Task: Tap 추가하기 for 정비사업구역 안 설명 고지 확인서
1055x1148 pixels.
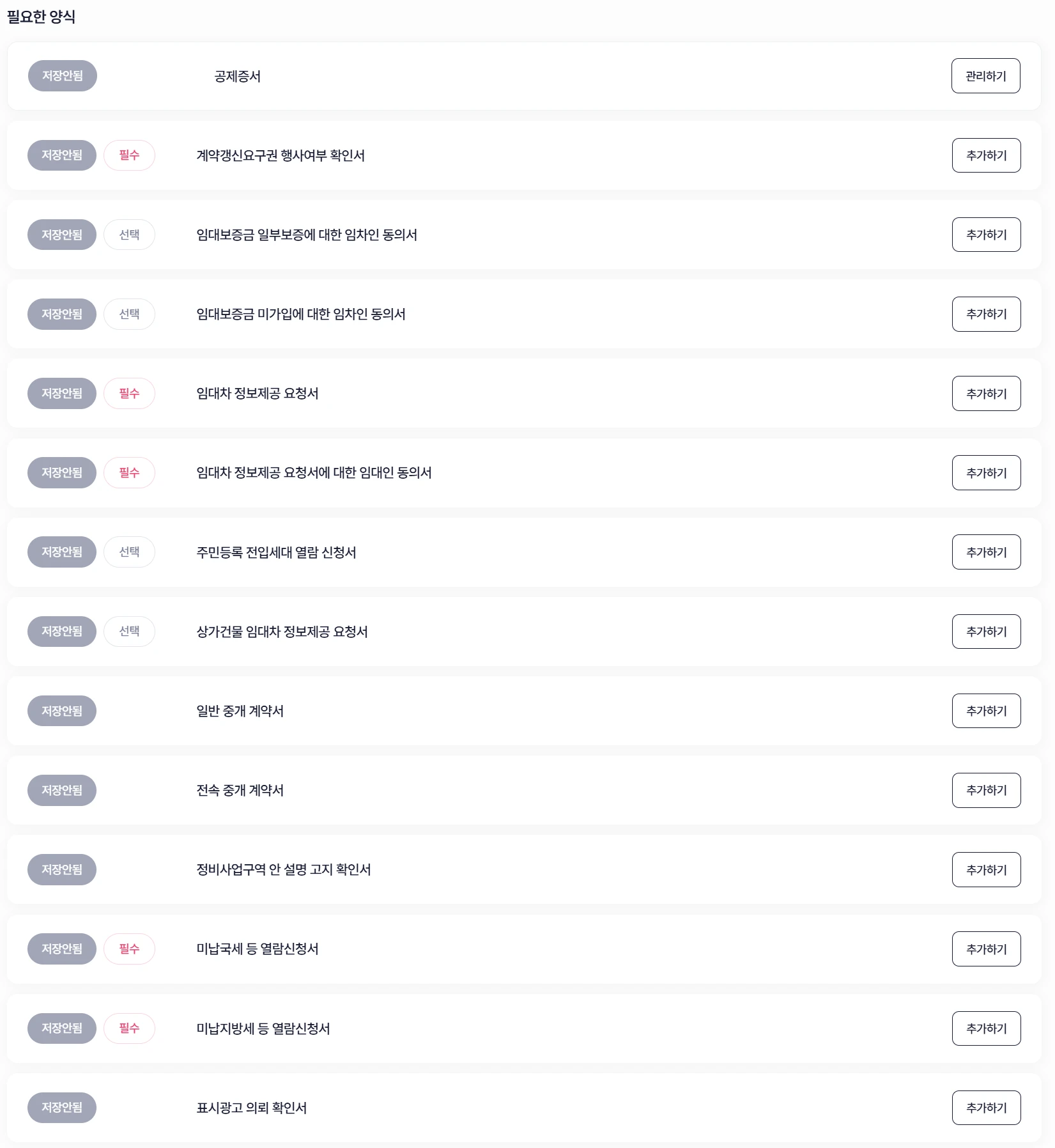Action: [x=986, y=870]
